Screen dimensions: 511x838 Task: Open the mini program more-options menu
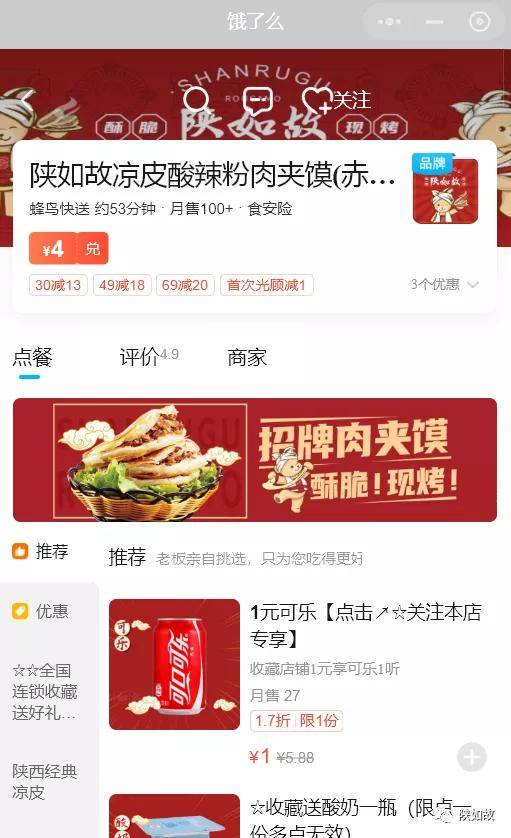point(389,22)
